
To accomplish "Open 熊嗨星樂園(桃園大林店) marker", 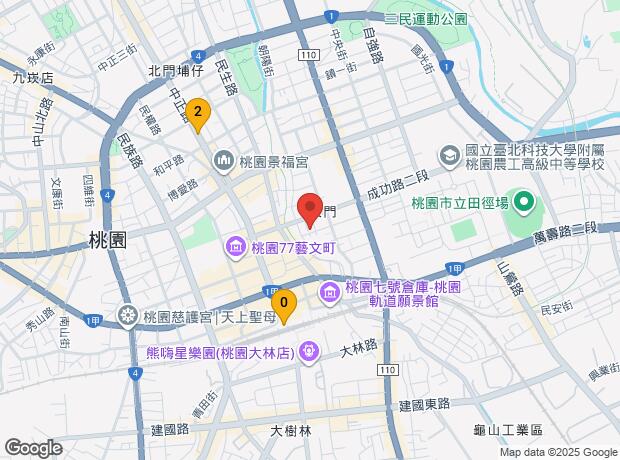I will coord(310,351).
